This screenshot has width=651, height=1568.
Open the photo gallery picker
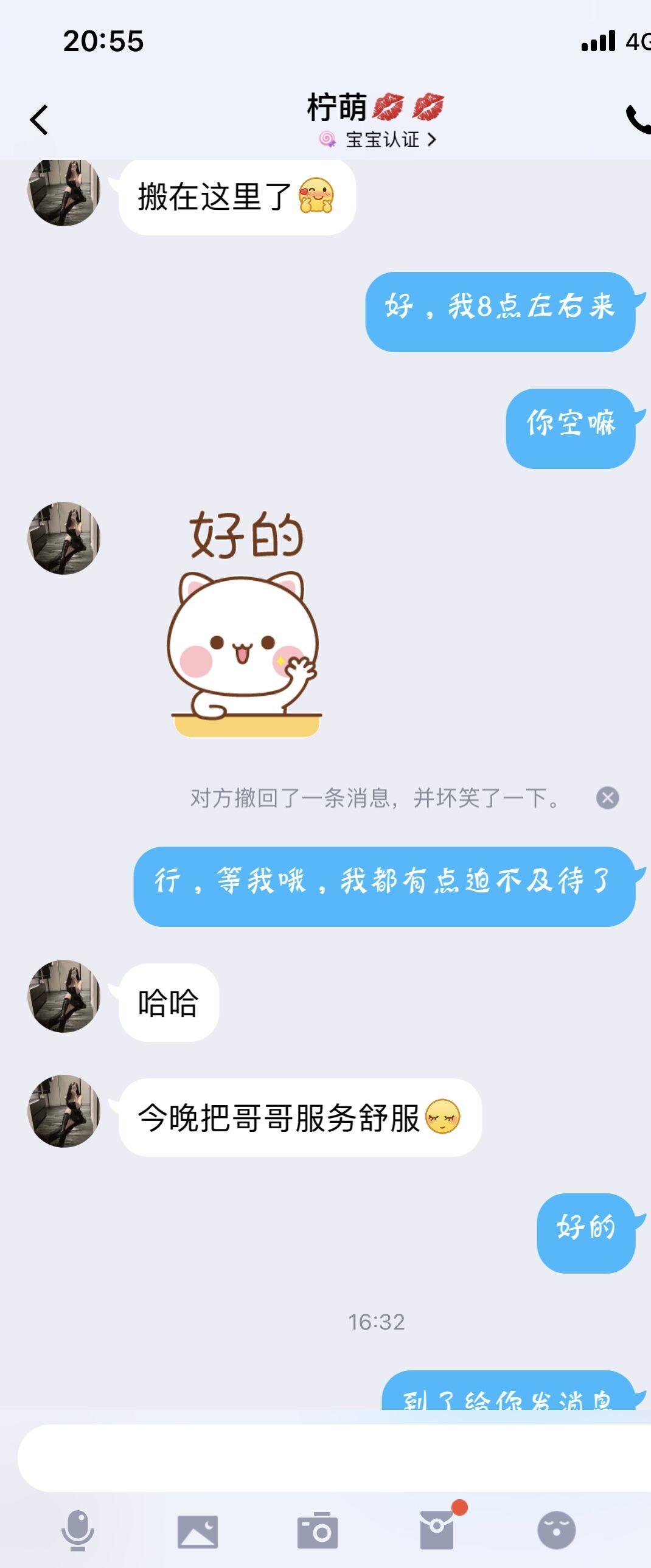point(198,1532)
